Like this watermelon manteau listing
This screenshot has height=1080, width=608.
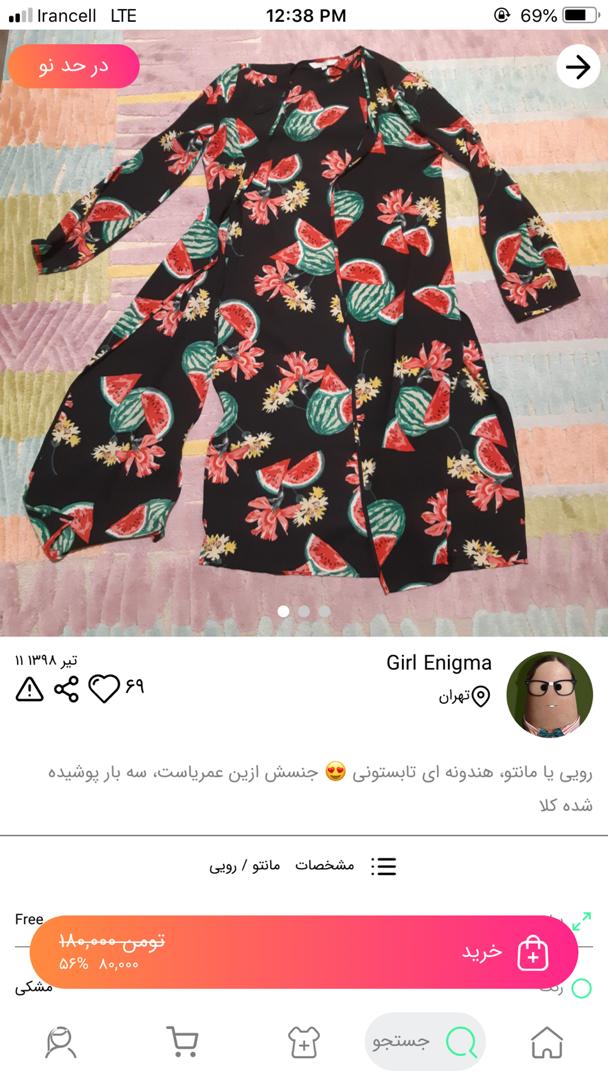[x=104, y=689]
